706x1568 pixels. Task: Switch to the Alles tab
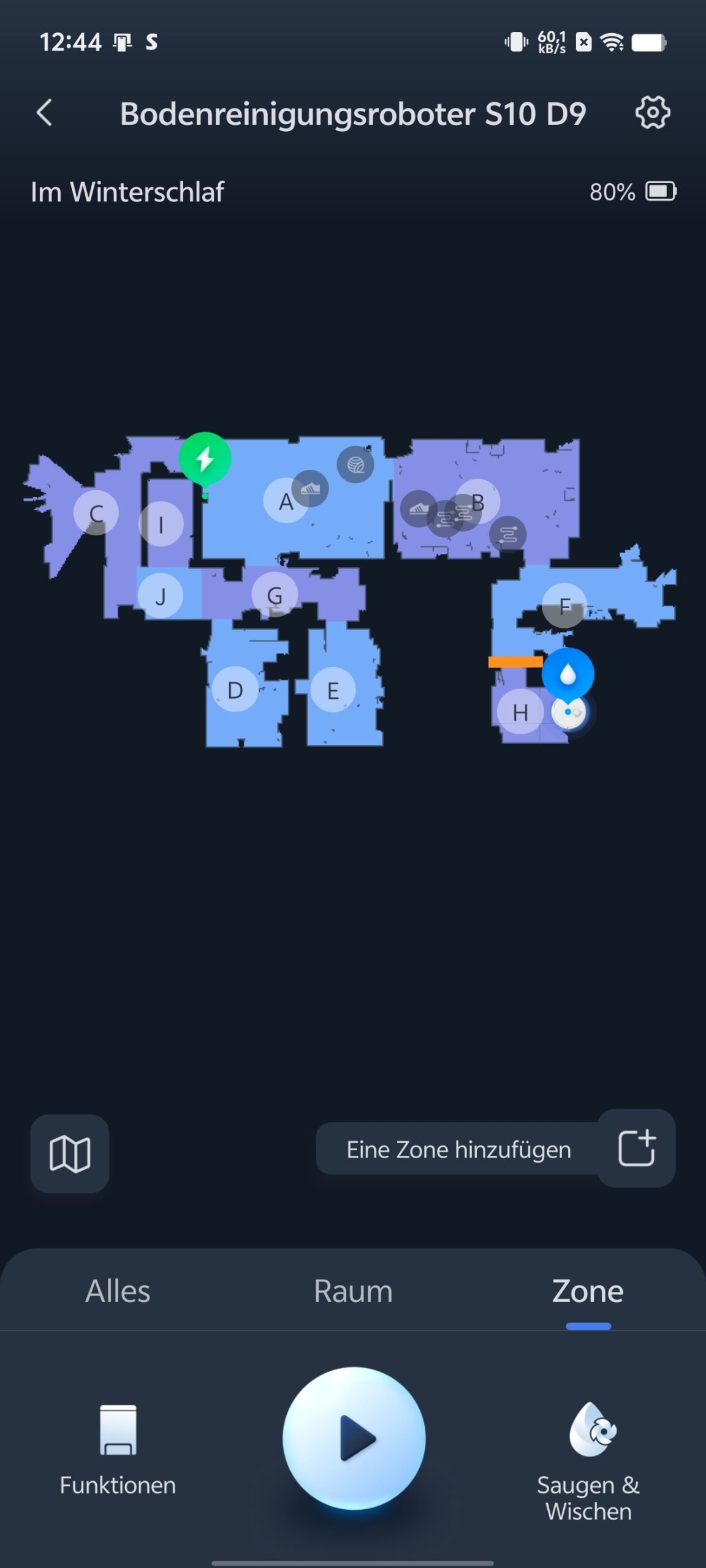pos(118,1291)
